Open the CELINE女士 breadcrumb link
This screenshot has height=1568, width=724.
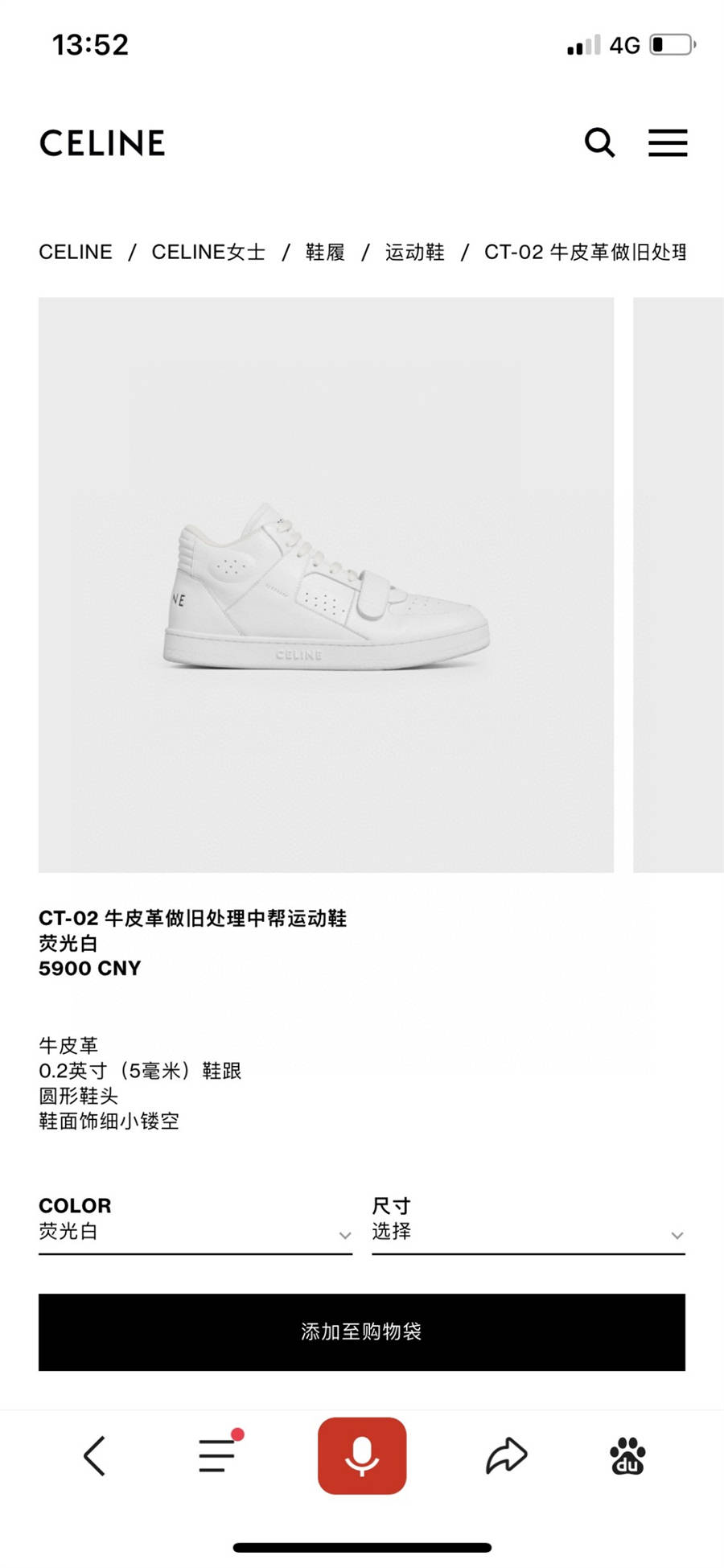(208, 252)
